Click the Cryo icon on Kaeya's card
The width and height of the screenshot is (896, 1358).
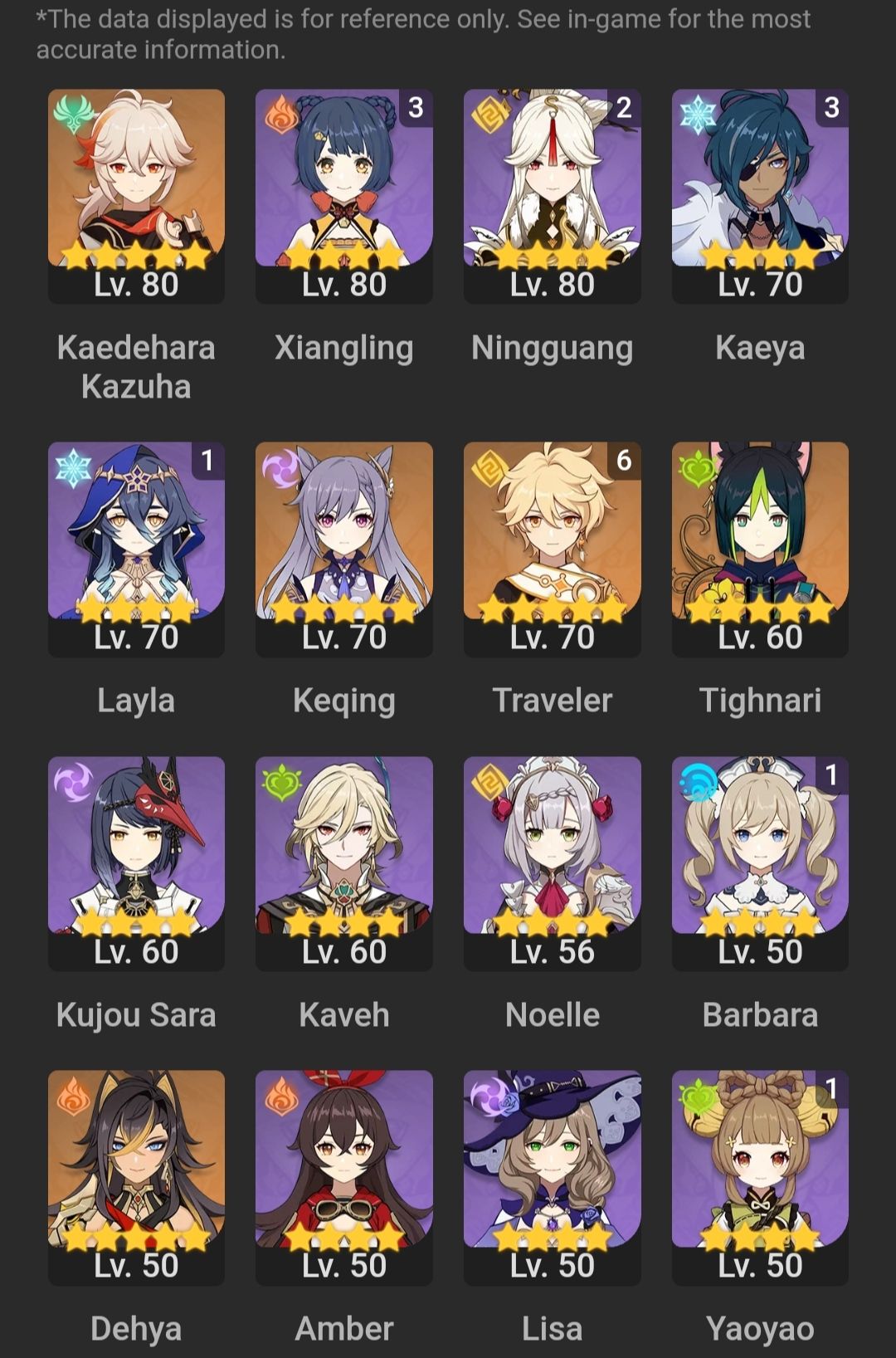697,116
